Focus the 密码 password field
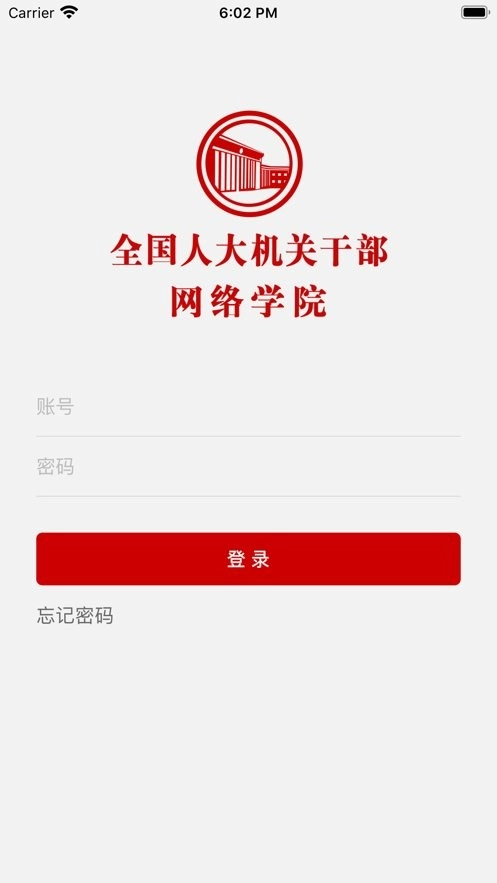The width and height of the screenshot is (497, 883). pos(248,467)
